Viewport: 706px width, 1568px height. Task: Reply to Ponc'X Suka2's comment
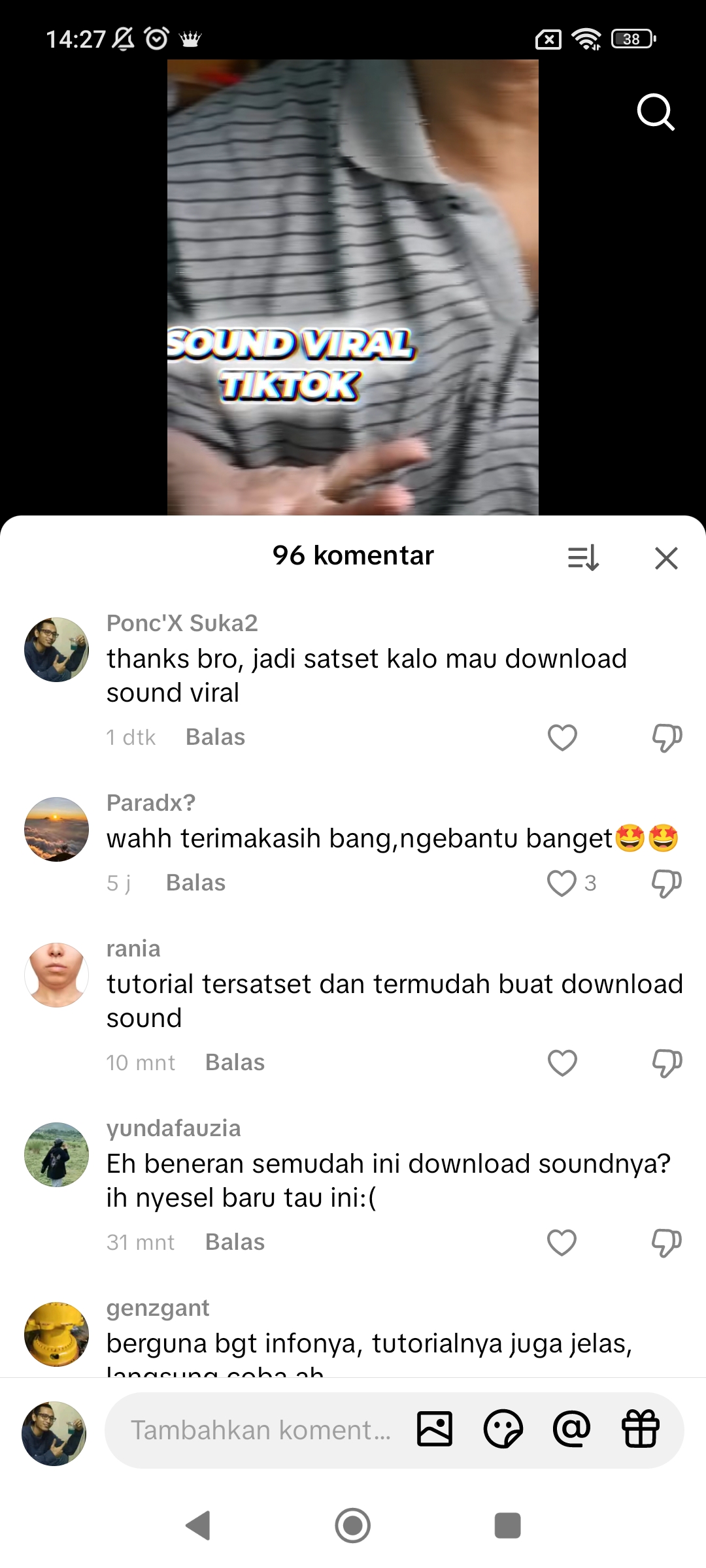point(215,738)
